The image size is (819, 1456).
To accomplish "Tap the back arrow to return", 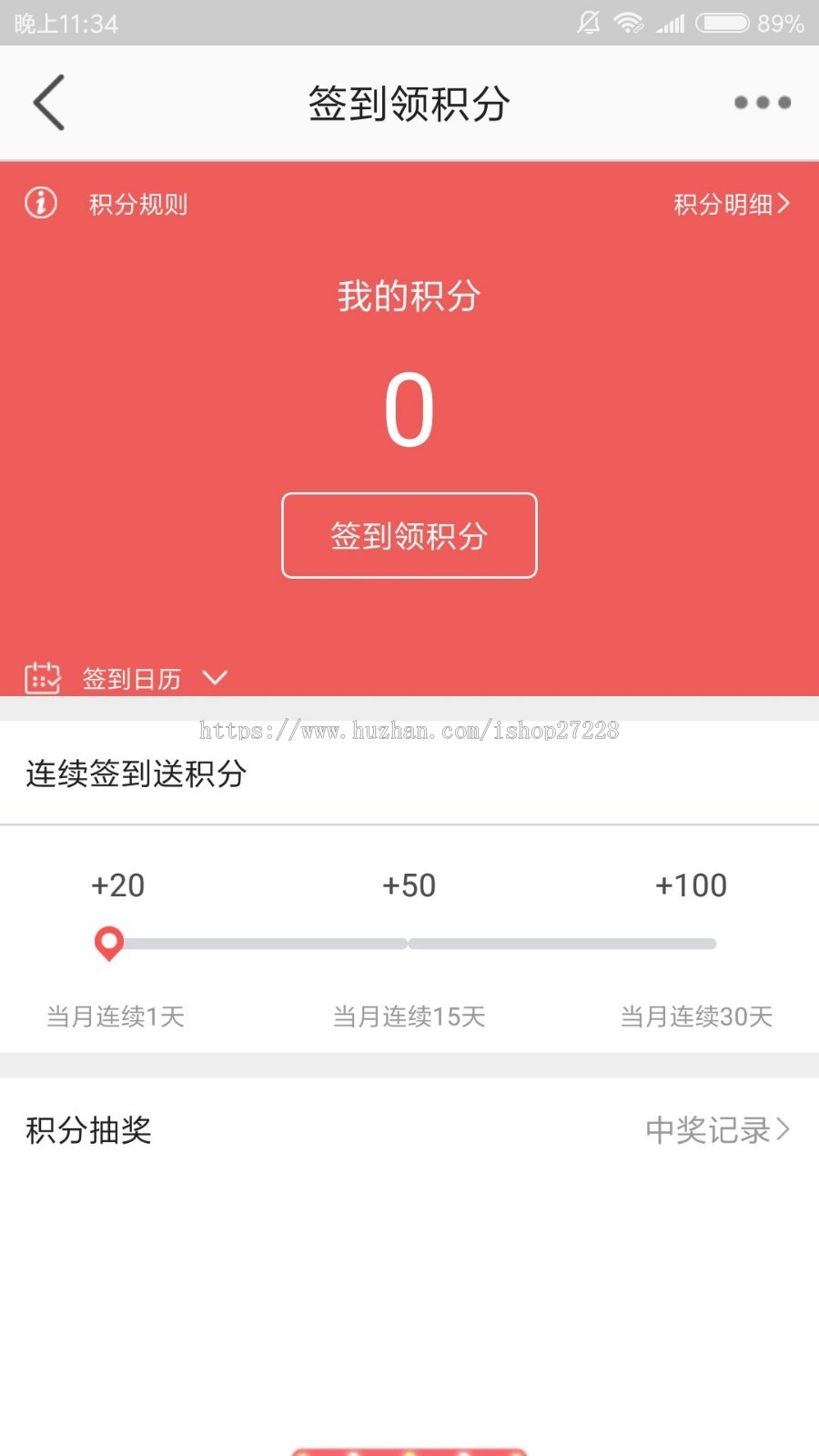I will (x=48, y=103).
